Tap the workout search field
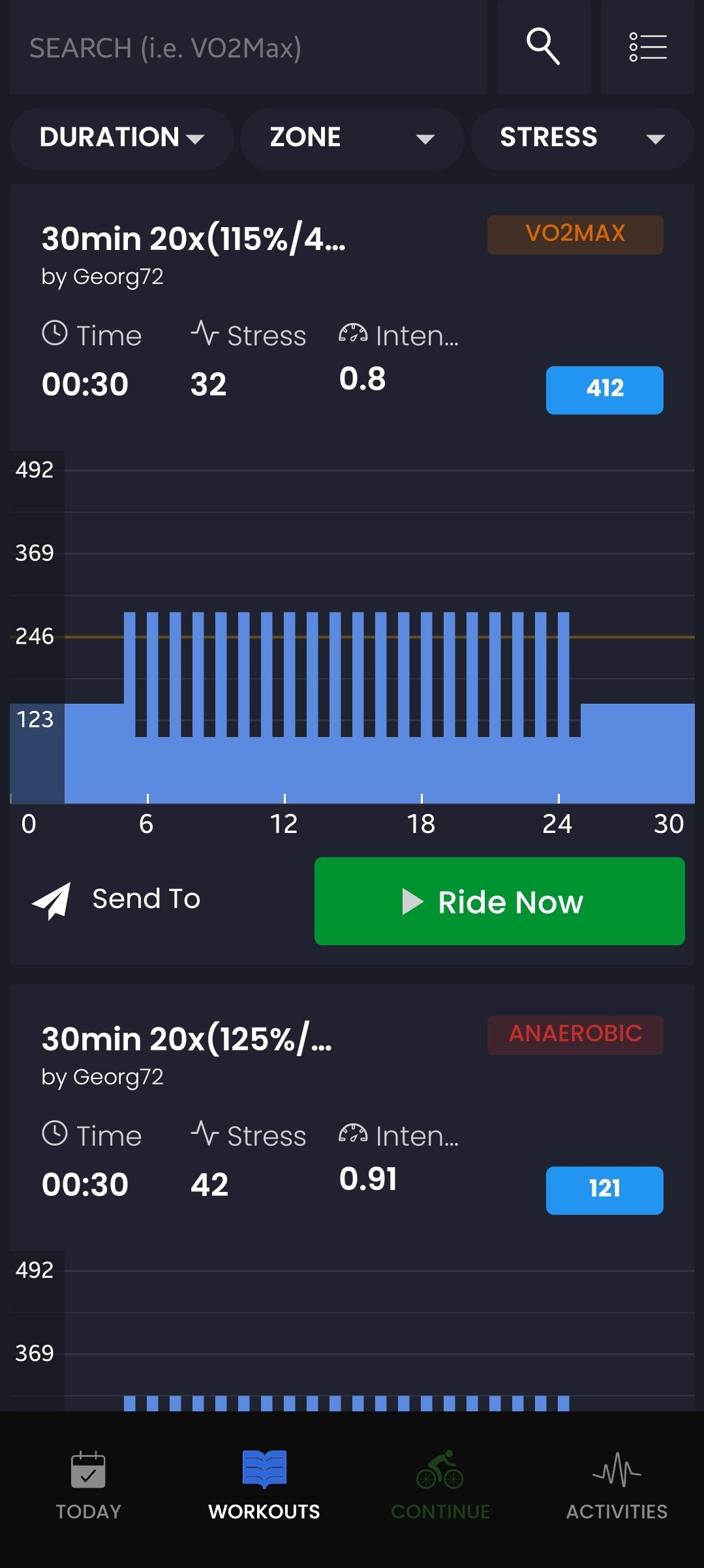 click(x=248, y=48)
